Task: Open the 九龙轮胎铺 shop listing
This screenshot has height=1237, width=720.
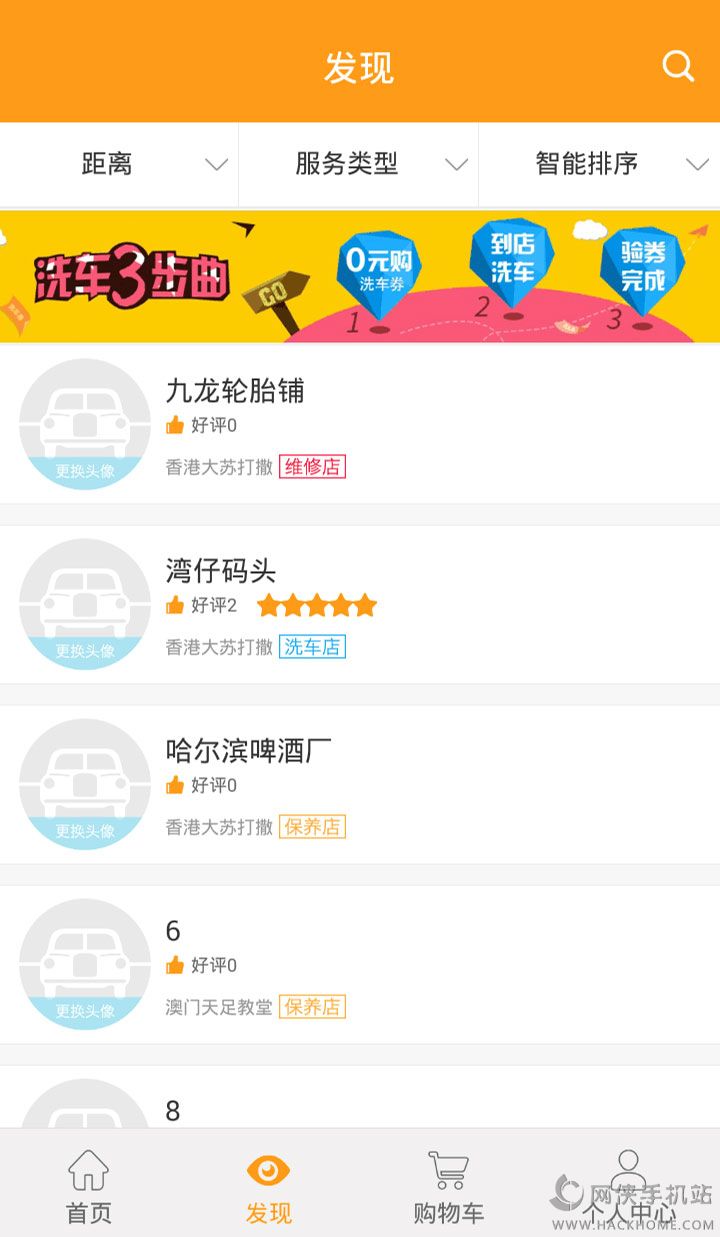Action: (360, 424)
